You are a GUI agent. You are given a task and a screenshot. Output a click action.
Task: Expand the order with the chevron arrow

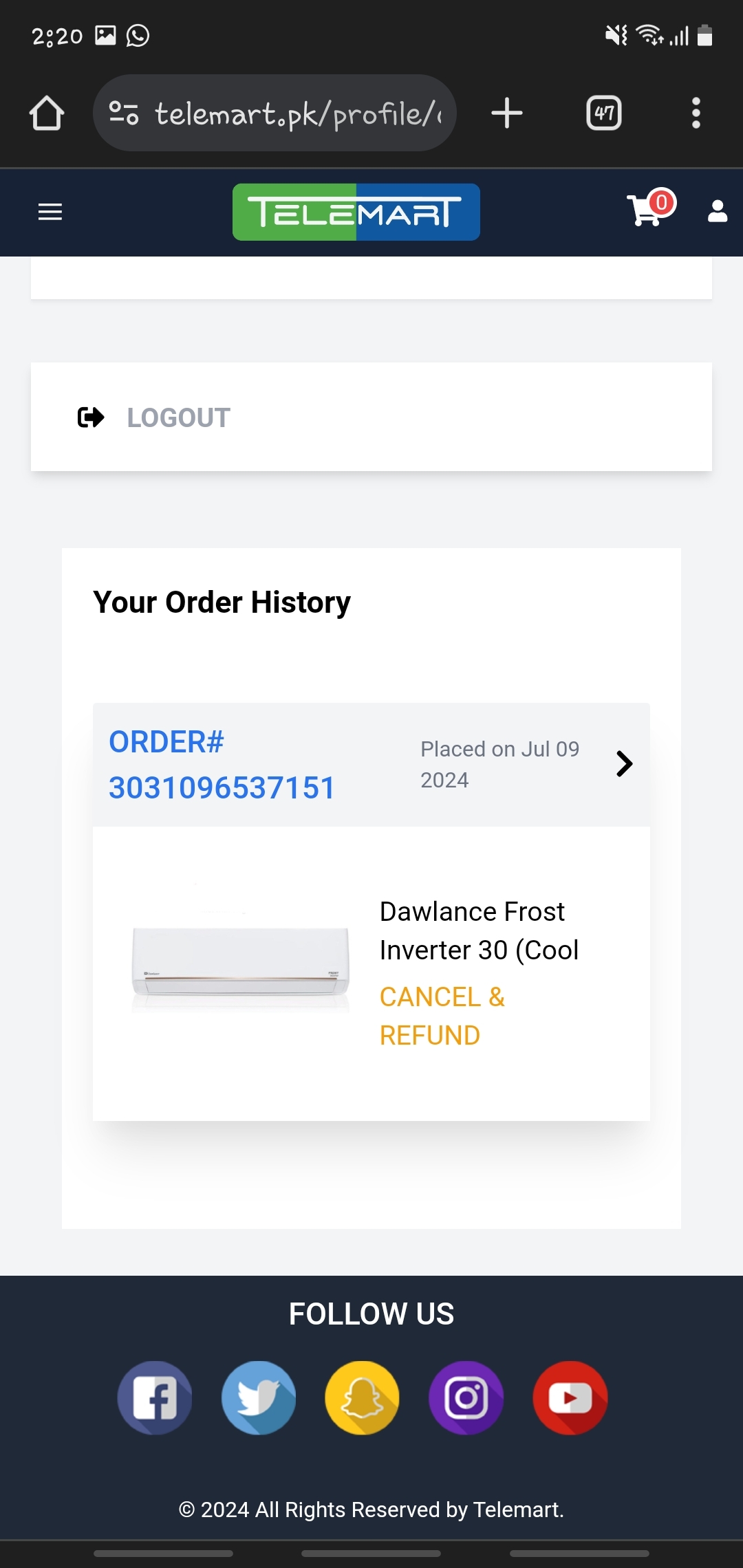[x=624, y=763]
